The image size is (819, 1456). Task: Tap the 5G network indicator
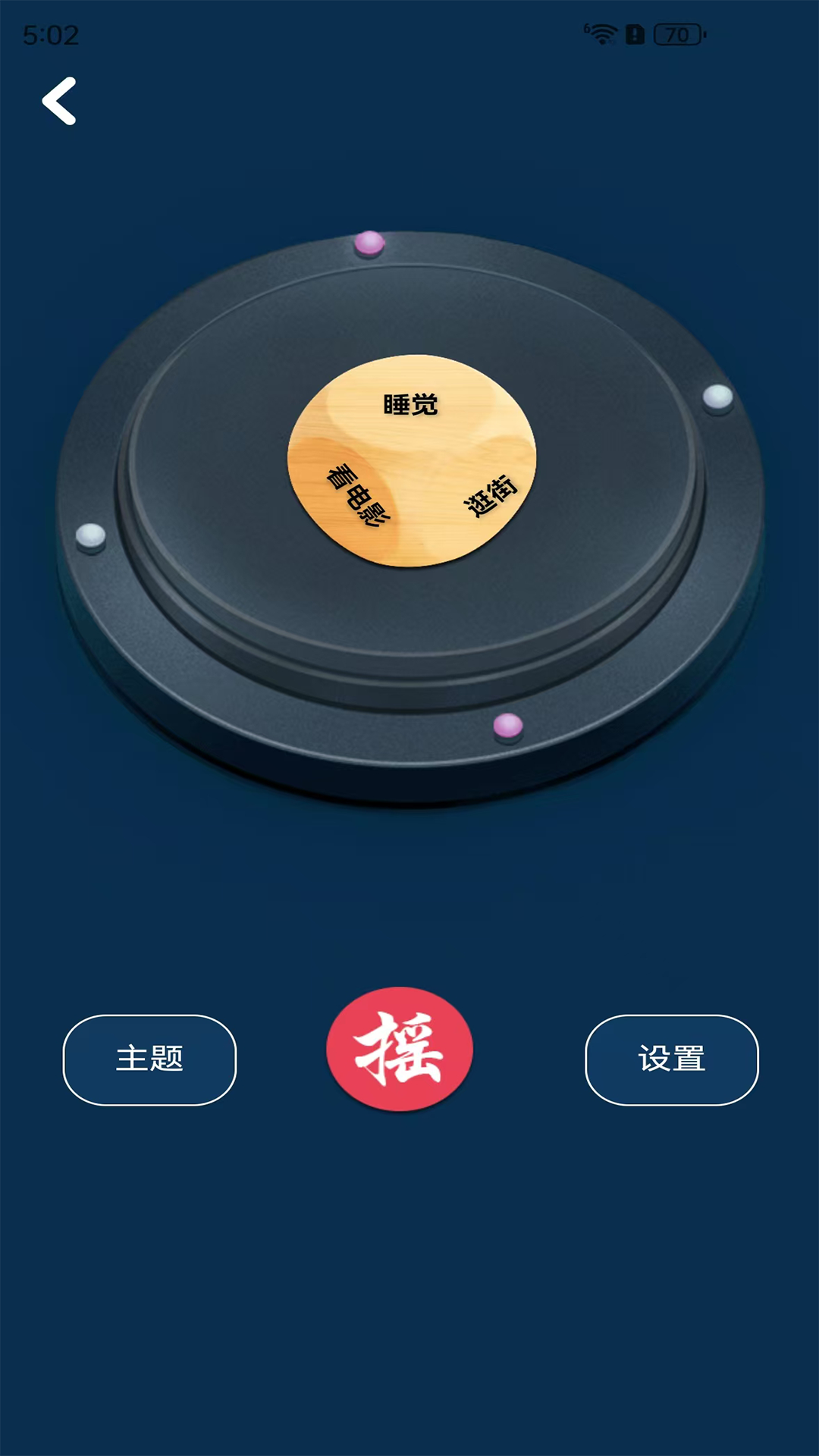click(586, 27)
